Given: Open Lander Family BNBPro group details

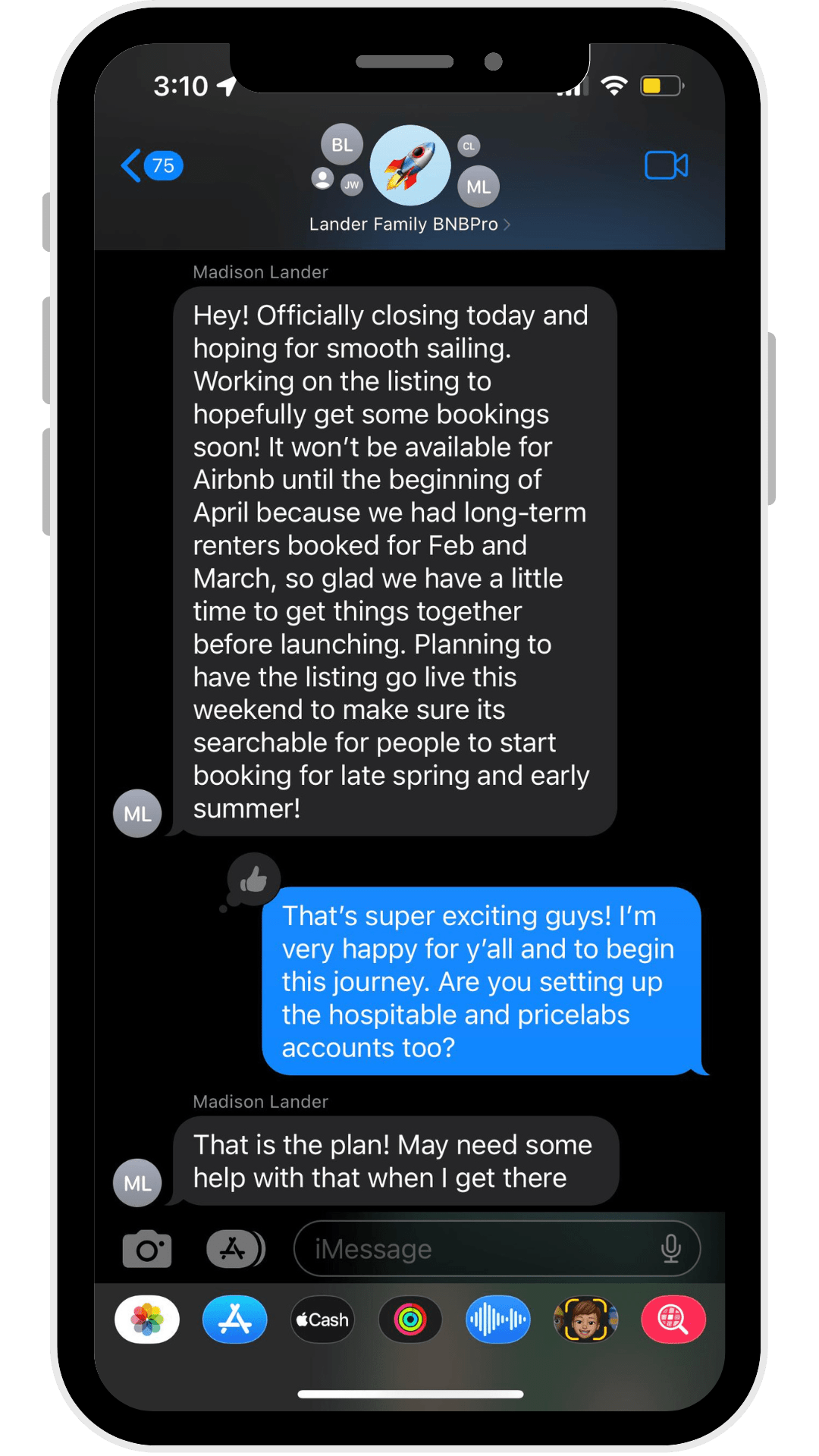Looking at the screenshot, I should [x=409, y=224].
